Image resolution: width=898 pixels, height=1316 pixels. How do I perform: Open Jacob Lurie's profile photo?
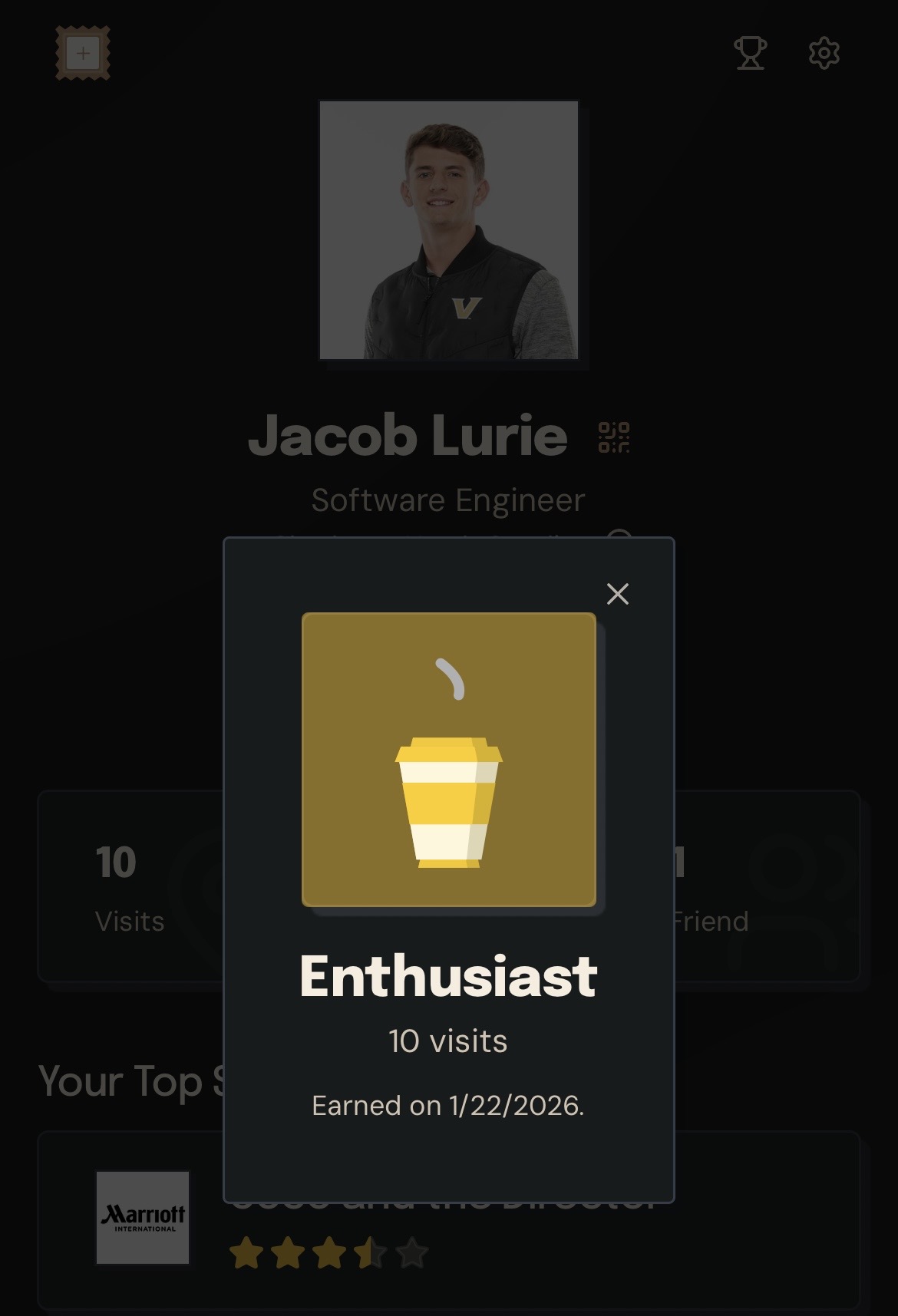[x=448, y=232]
